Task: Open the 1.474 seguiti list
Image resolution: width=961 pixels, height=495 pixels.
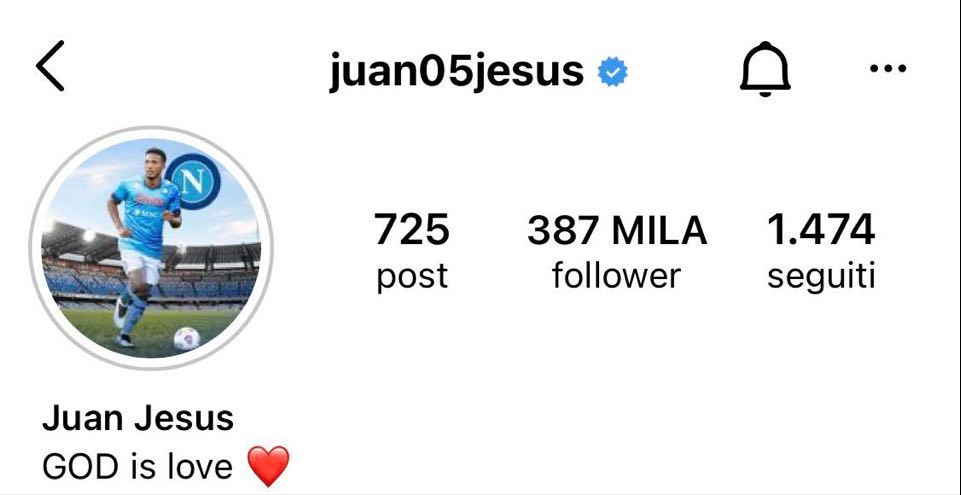Action: [x=821, y=250]
